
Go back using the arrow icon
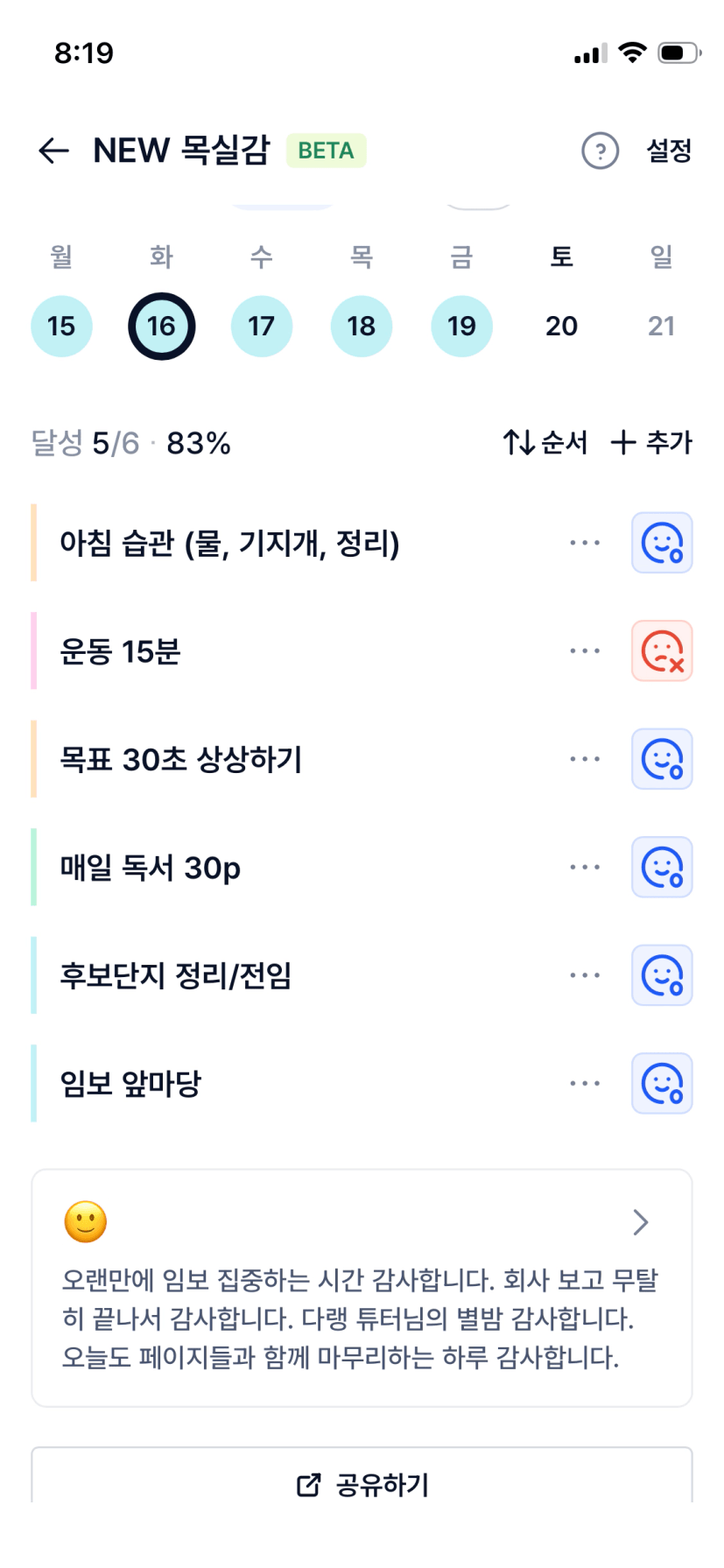[53, 151]
